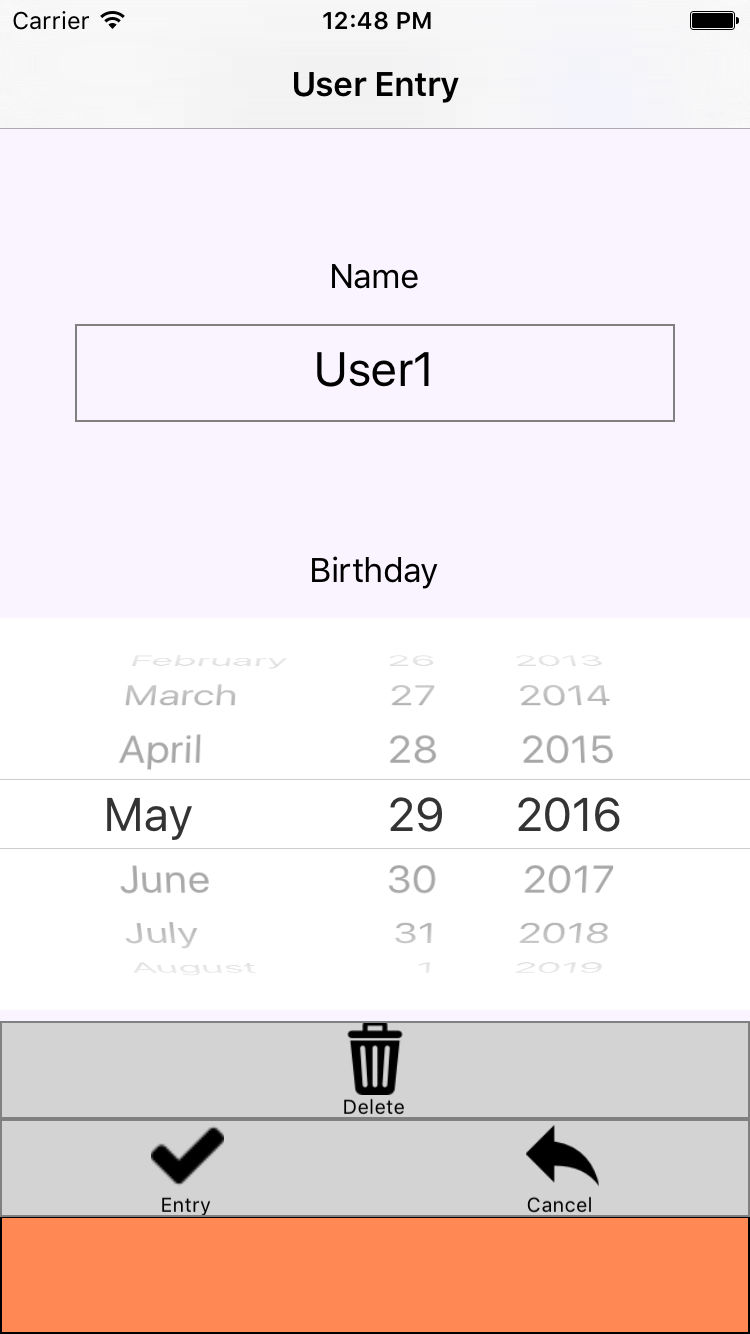Tap the Birthday label above the picker
750x1334 pixels.
click(x=374, y=570)
